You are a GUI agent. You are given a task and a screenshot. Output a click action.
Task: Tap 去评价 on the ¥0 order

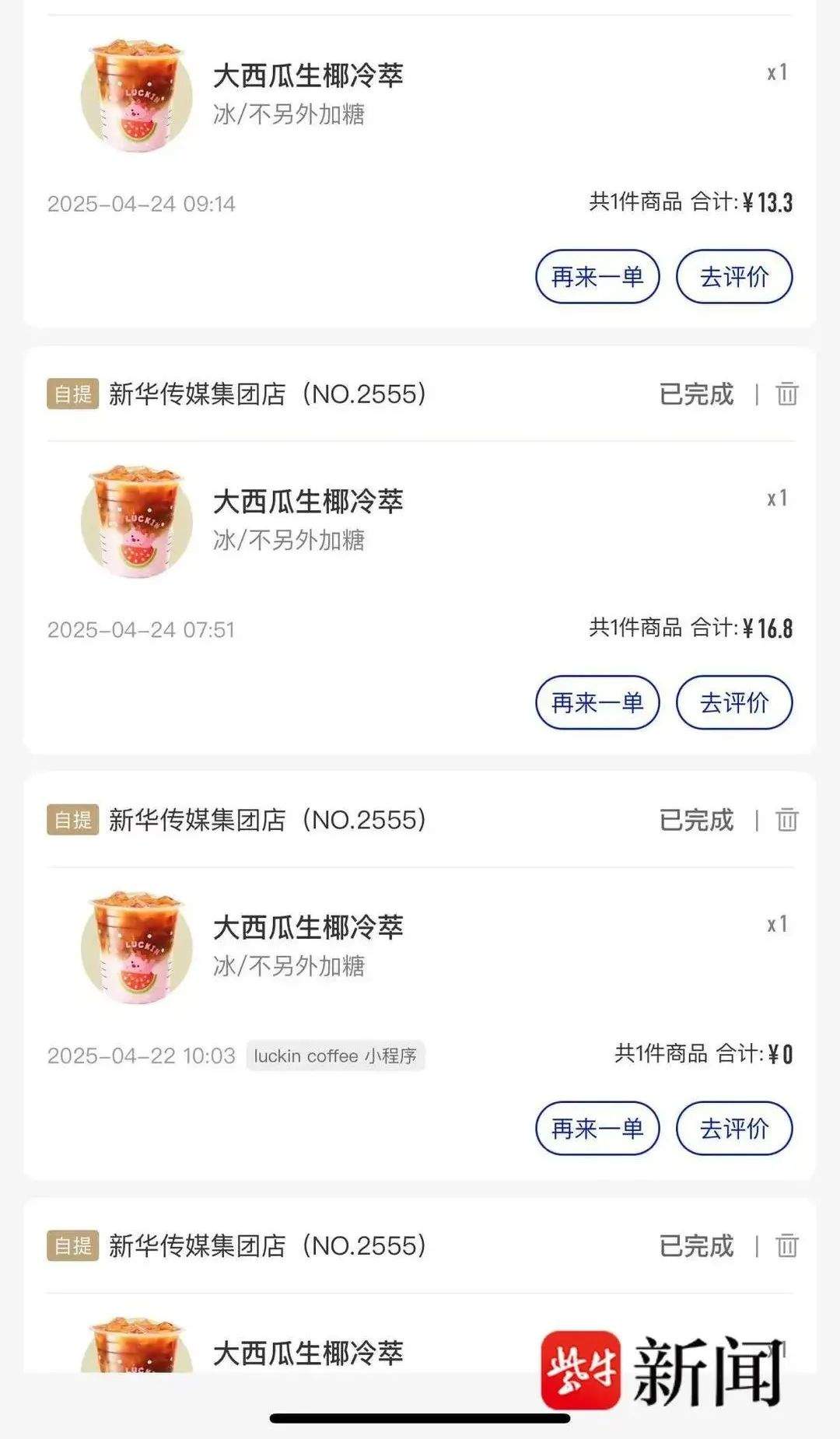pyautogui.click(x=733, y=1129)
